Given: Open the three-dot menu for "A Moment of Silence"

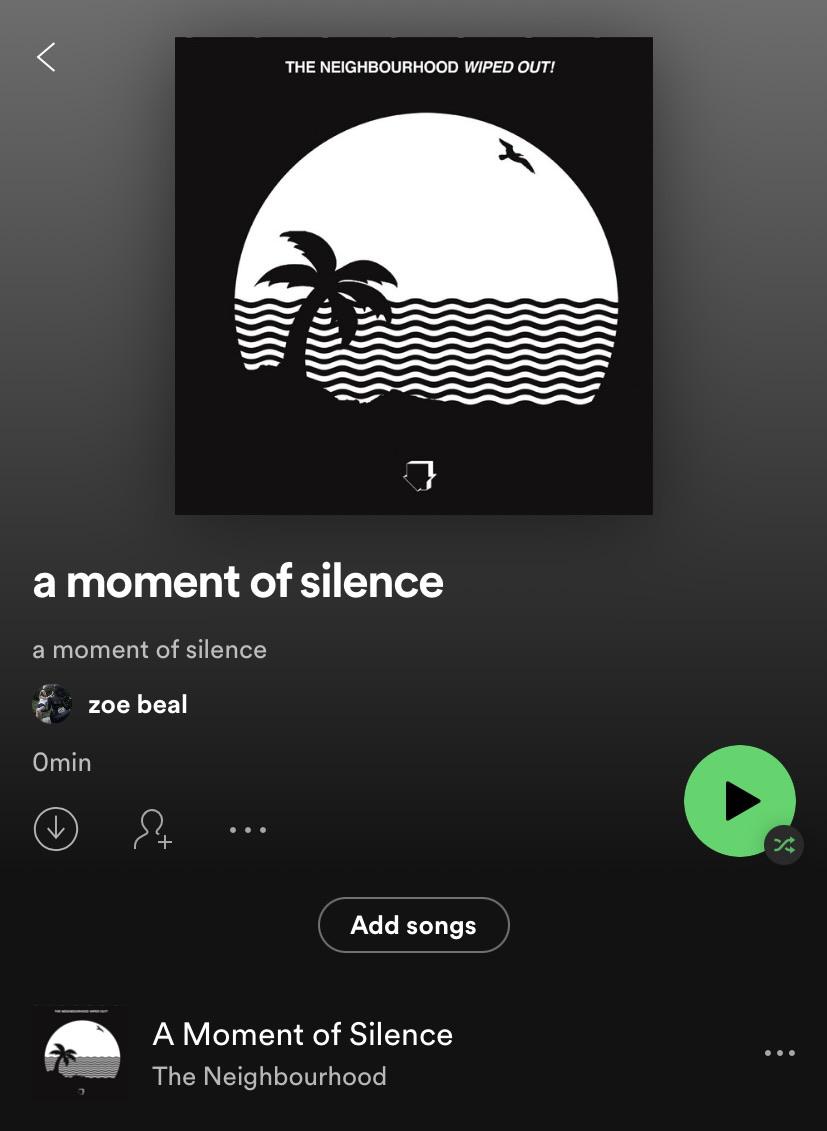Looking at the screenshot, I should [x=779, y=1052].
